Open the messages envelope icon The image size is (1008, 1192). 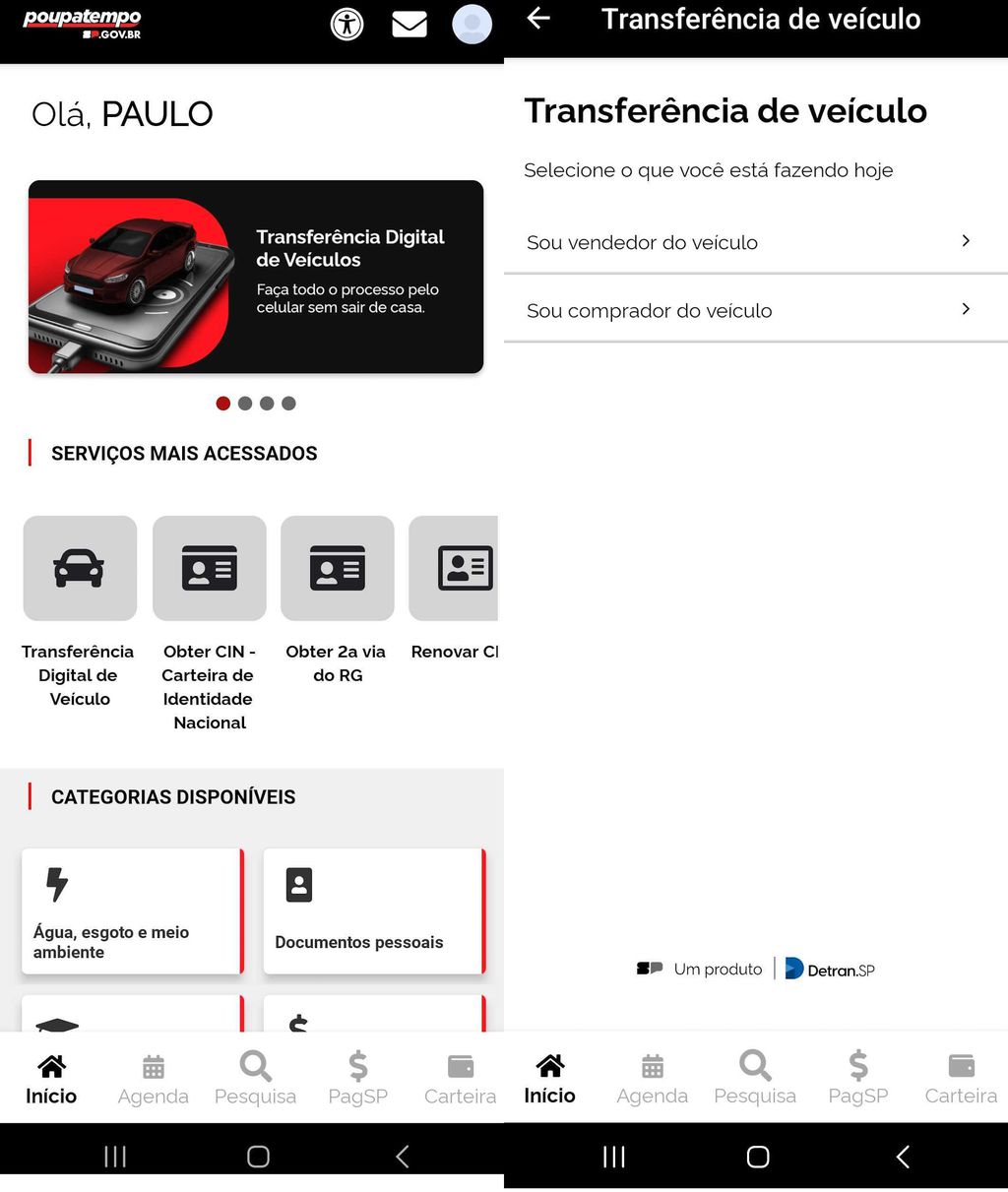[x=409, y=24]
